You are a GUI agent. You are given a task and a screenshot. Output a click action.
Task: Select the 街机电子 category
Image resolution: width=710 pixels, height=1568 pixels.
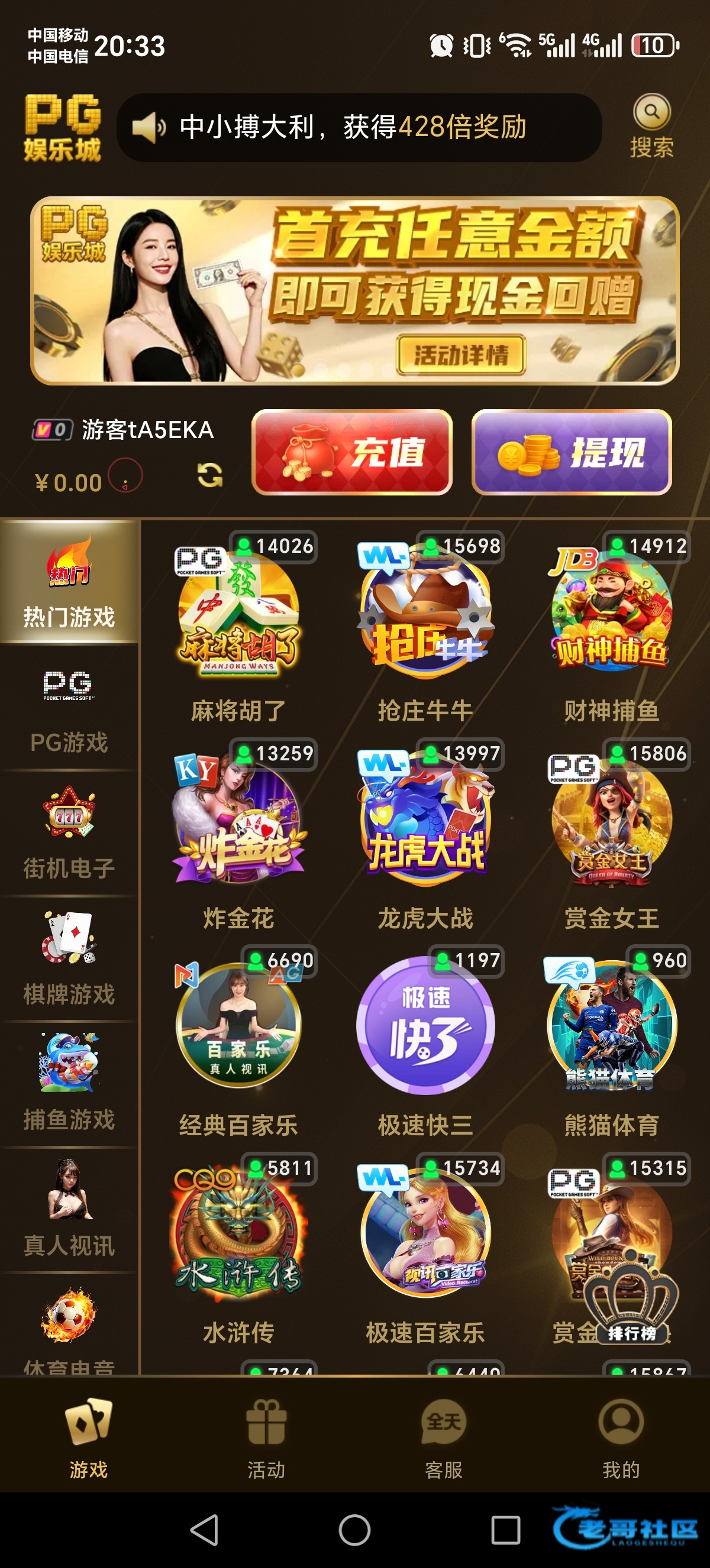(69, 834)
